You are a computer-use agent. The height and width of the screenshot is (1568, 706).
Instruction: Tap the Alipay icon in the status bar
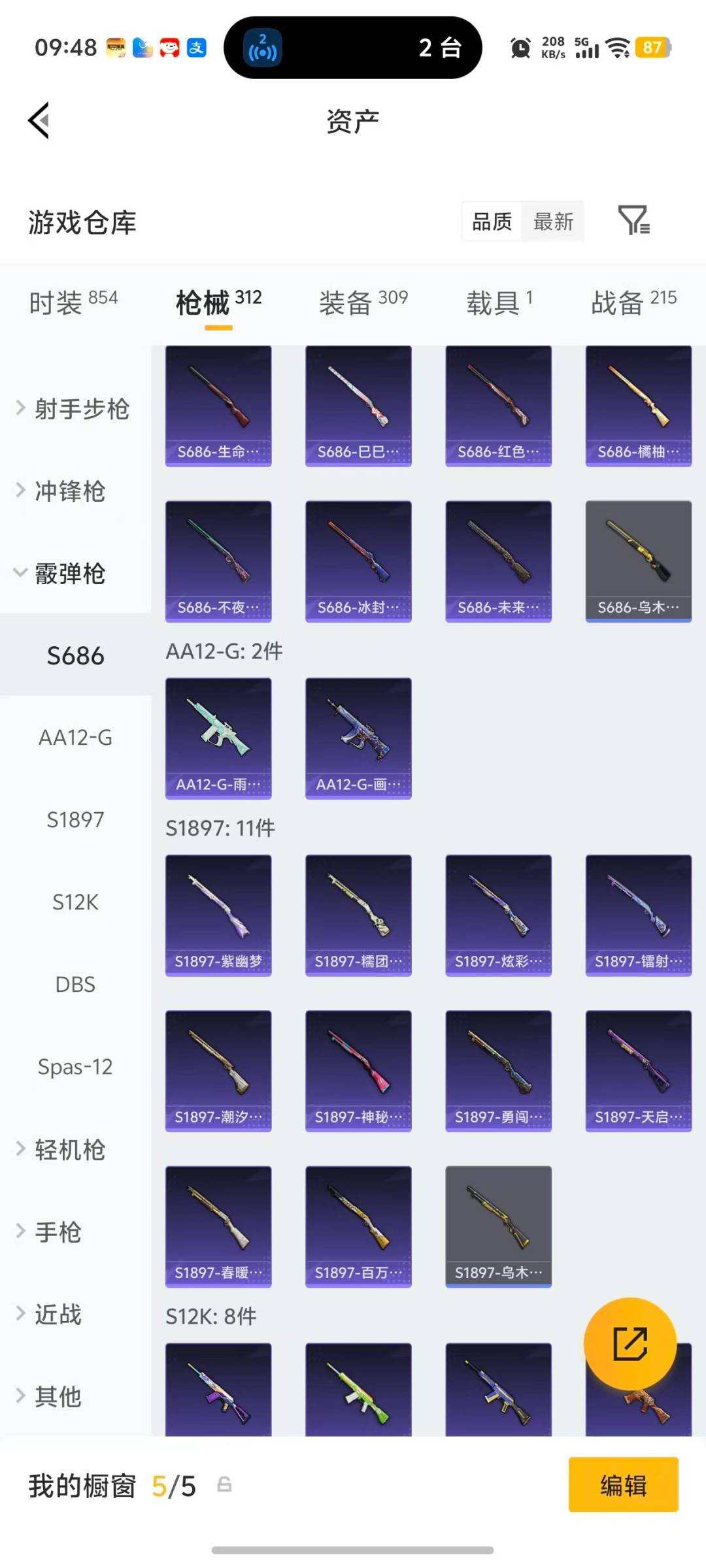coord(195,48)
